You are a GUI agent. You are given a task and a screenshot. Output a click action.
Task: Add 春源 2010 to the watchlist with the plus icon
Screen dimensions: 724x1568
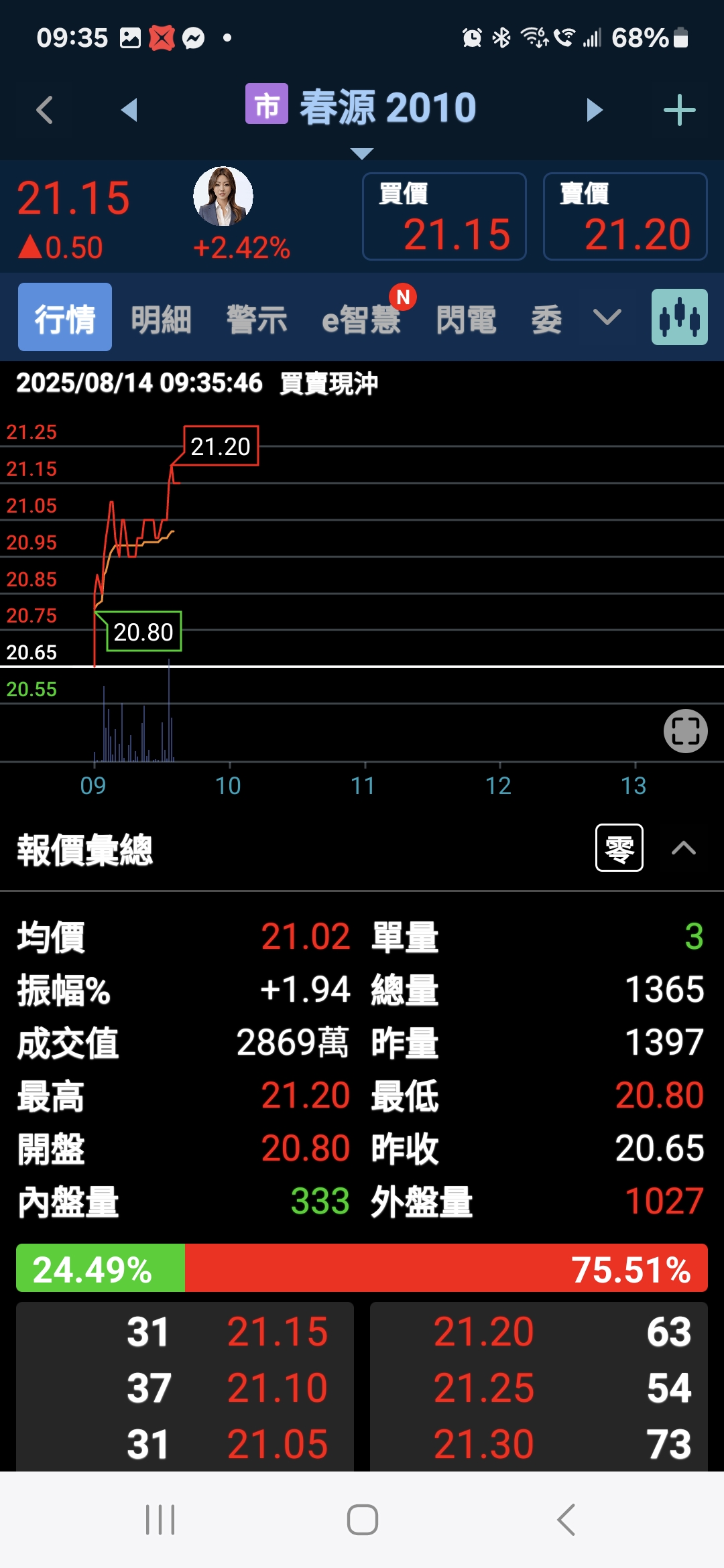(679, 110)
